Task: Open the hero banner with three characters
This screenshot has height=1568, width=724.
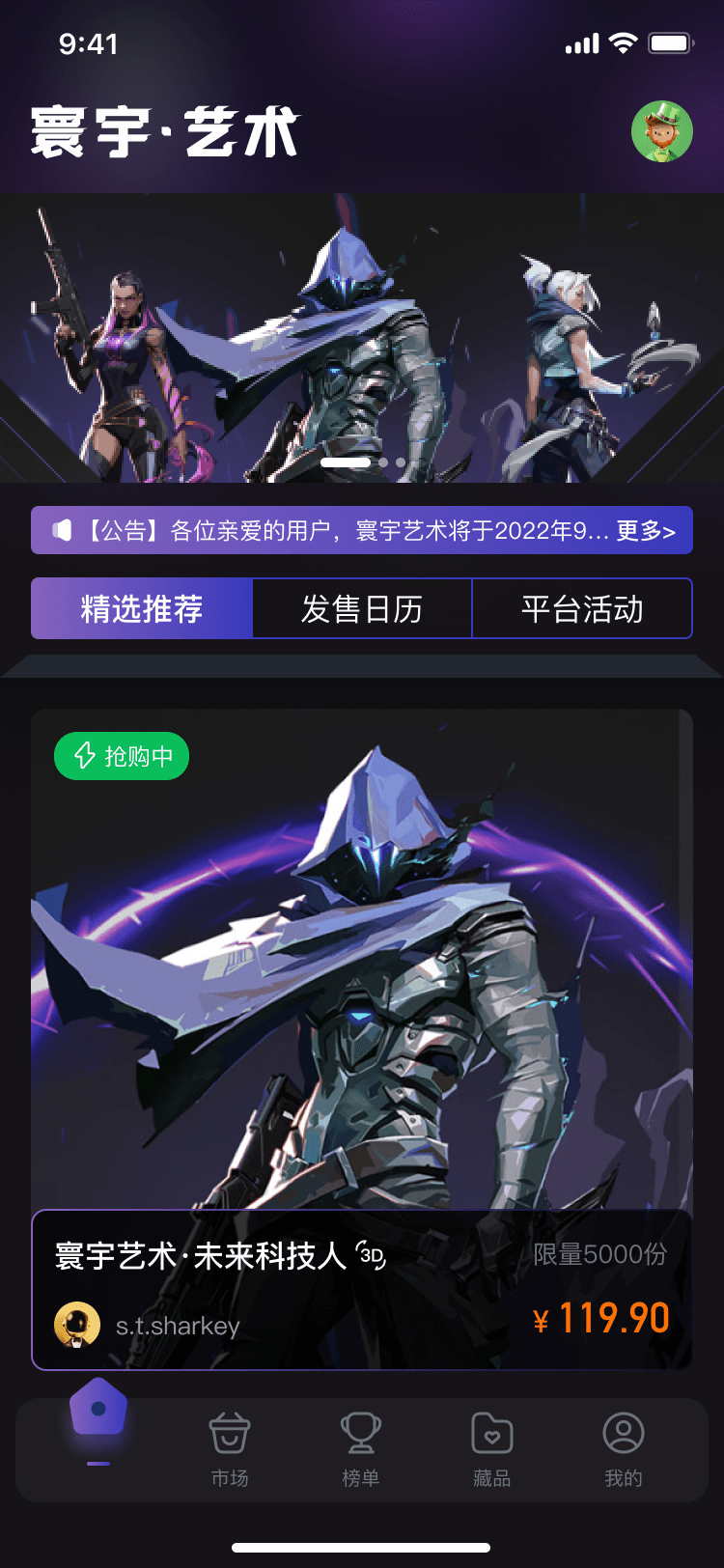Action: pyautogui.click(x=362, y=338)
